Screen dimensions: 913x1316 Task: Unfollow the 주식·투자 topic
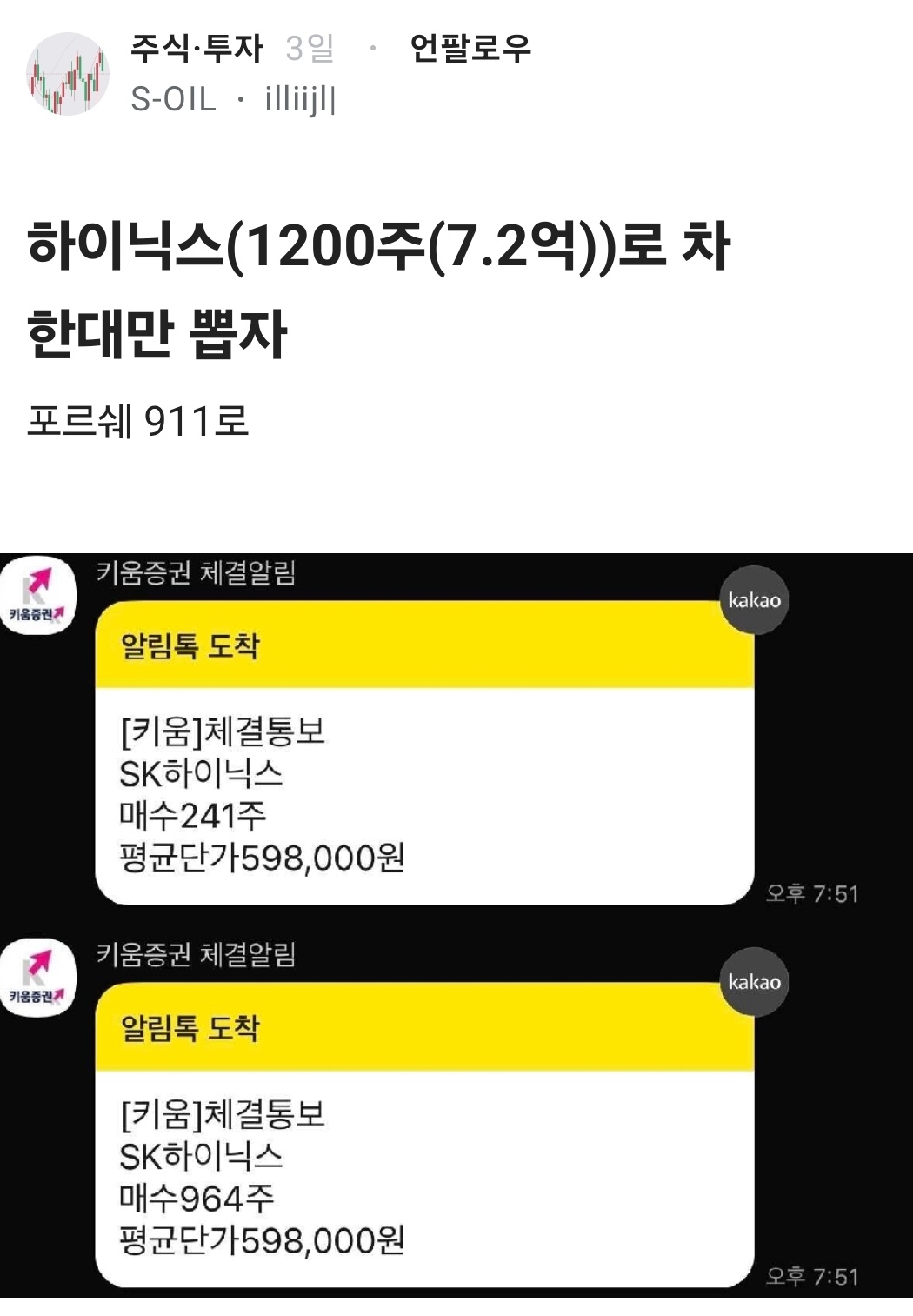(470, 48)
